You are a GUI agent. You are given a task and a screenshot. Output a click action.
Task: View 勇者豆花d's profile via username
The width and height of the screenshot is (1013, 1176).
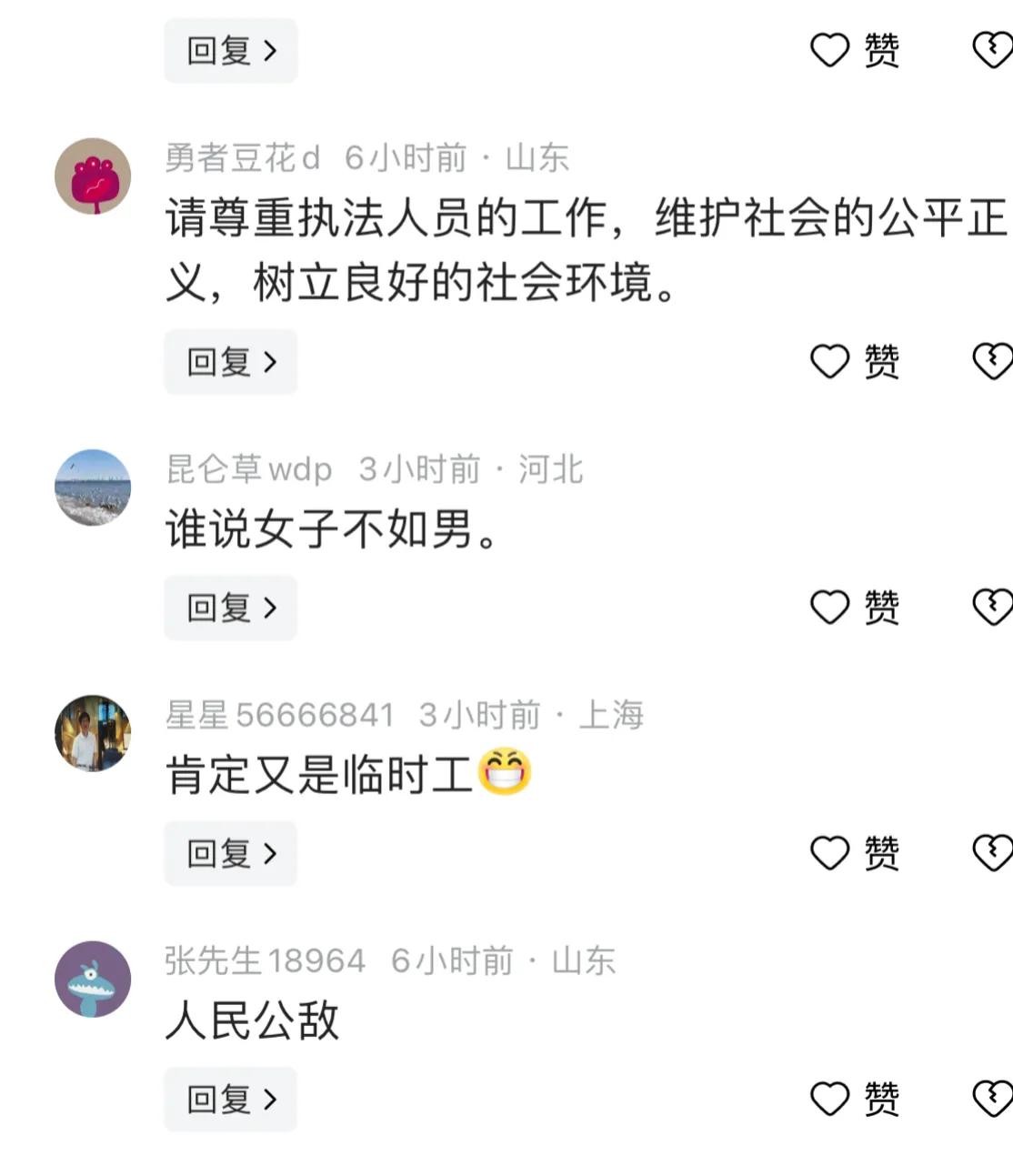point(242,158)
